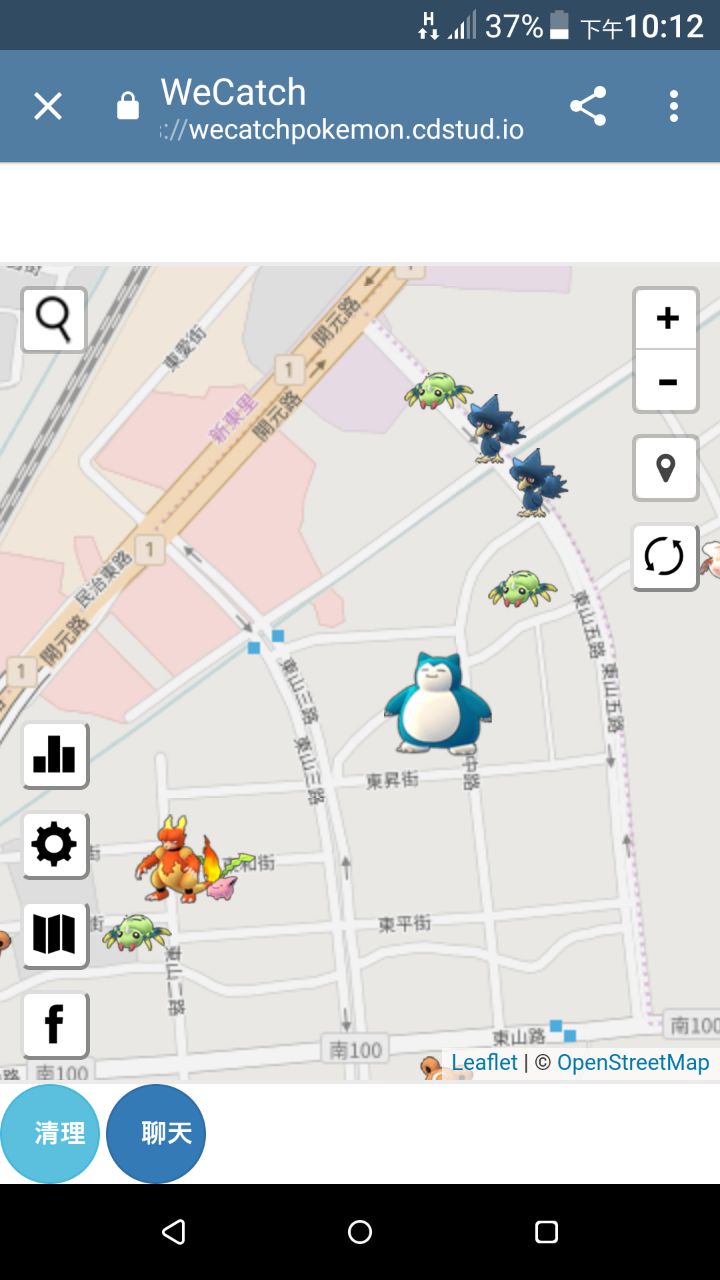Open the Leaflet link
This screenshot has width=720, height=1280.
484,1063
